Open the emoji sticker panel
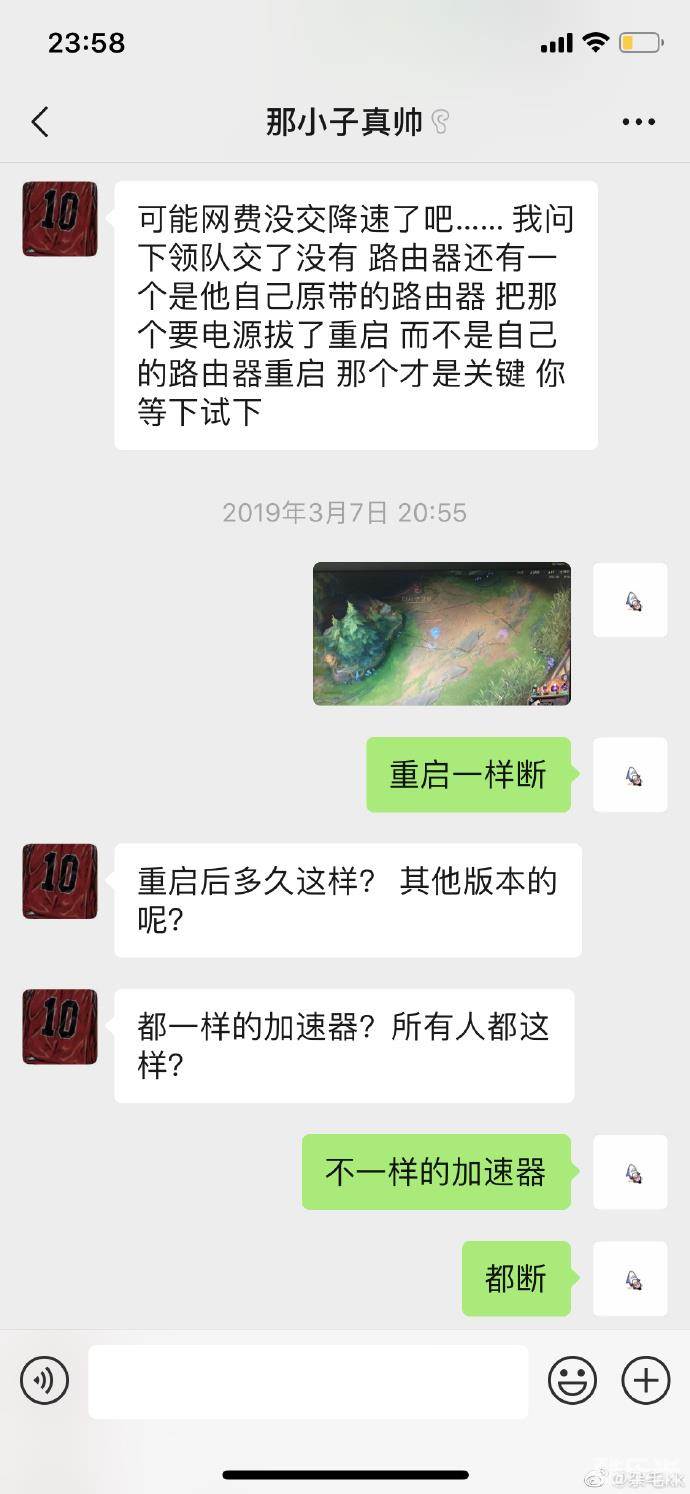The image size is (690, 1494). [x=572, y=1381]
